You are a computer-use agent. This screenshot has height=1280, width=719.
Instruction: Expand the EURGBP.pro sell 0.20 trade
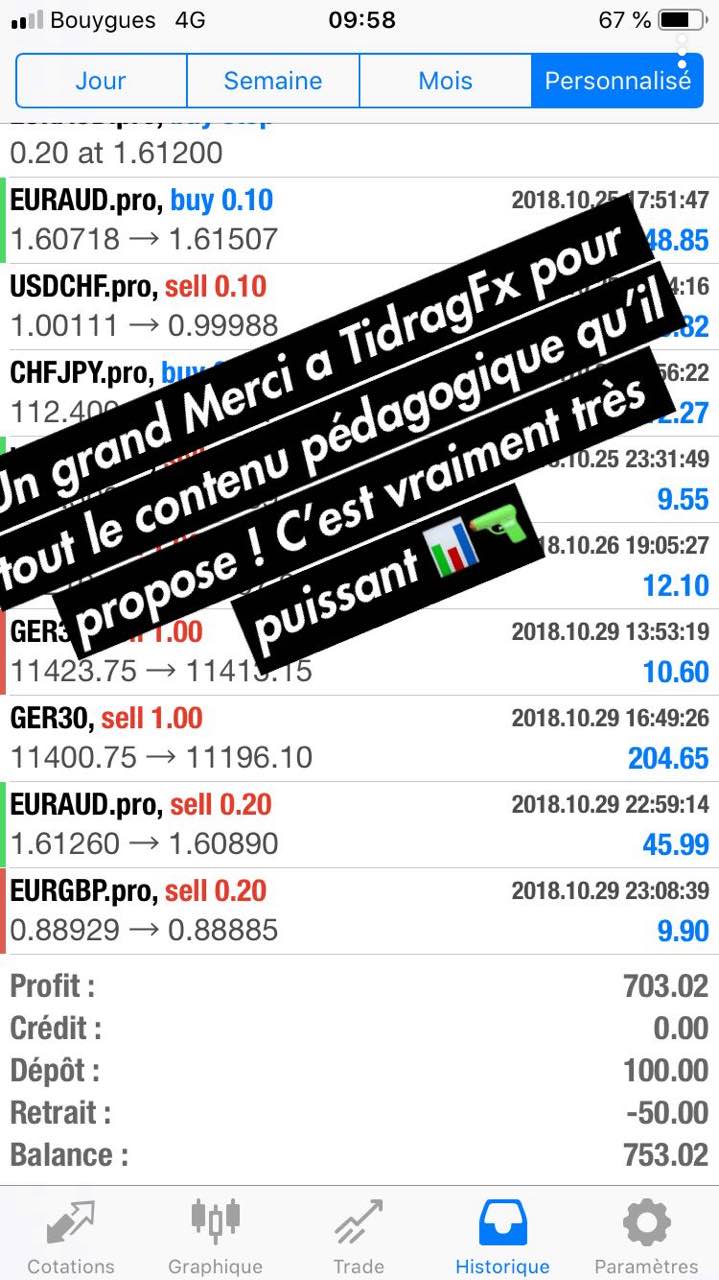pyautogui.click(x=359, y=911)
